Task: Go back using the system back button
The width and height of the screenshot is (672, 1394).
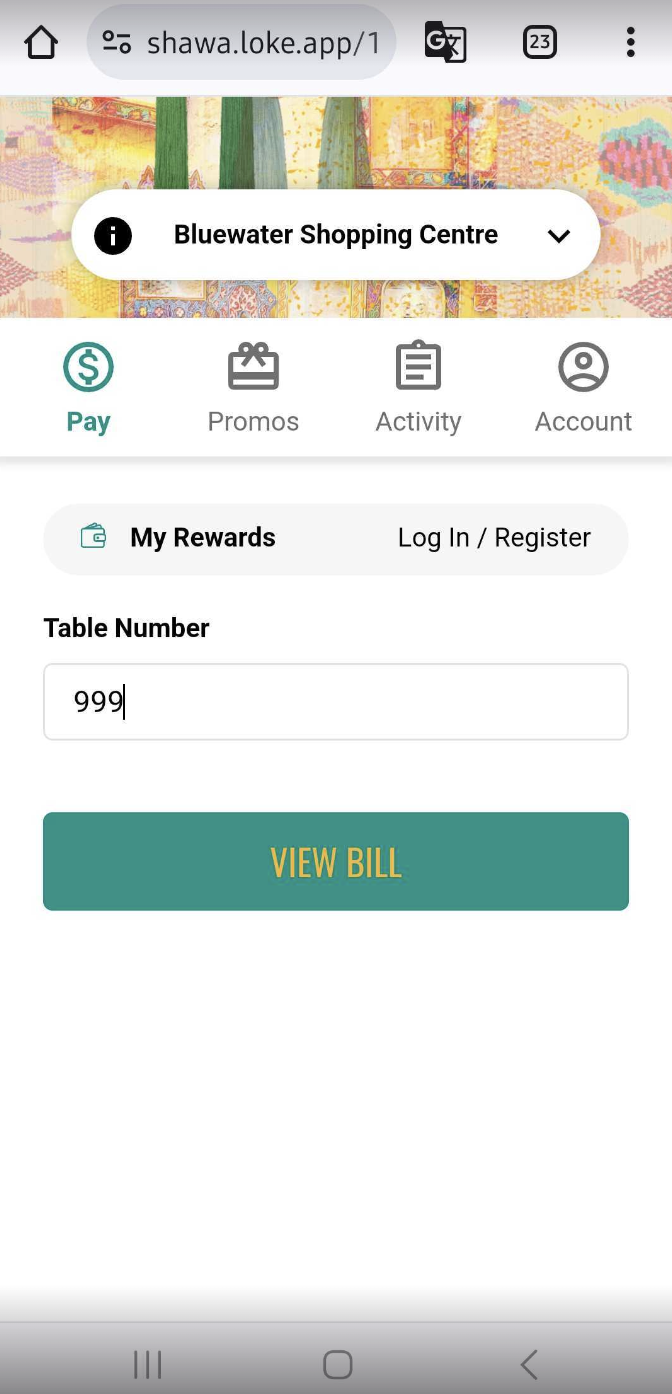Action: 529,1364
